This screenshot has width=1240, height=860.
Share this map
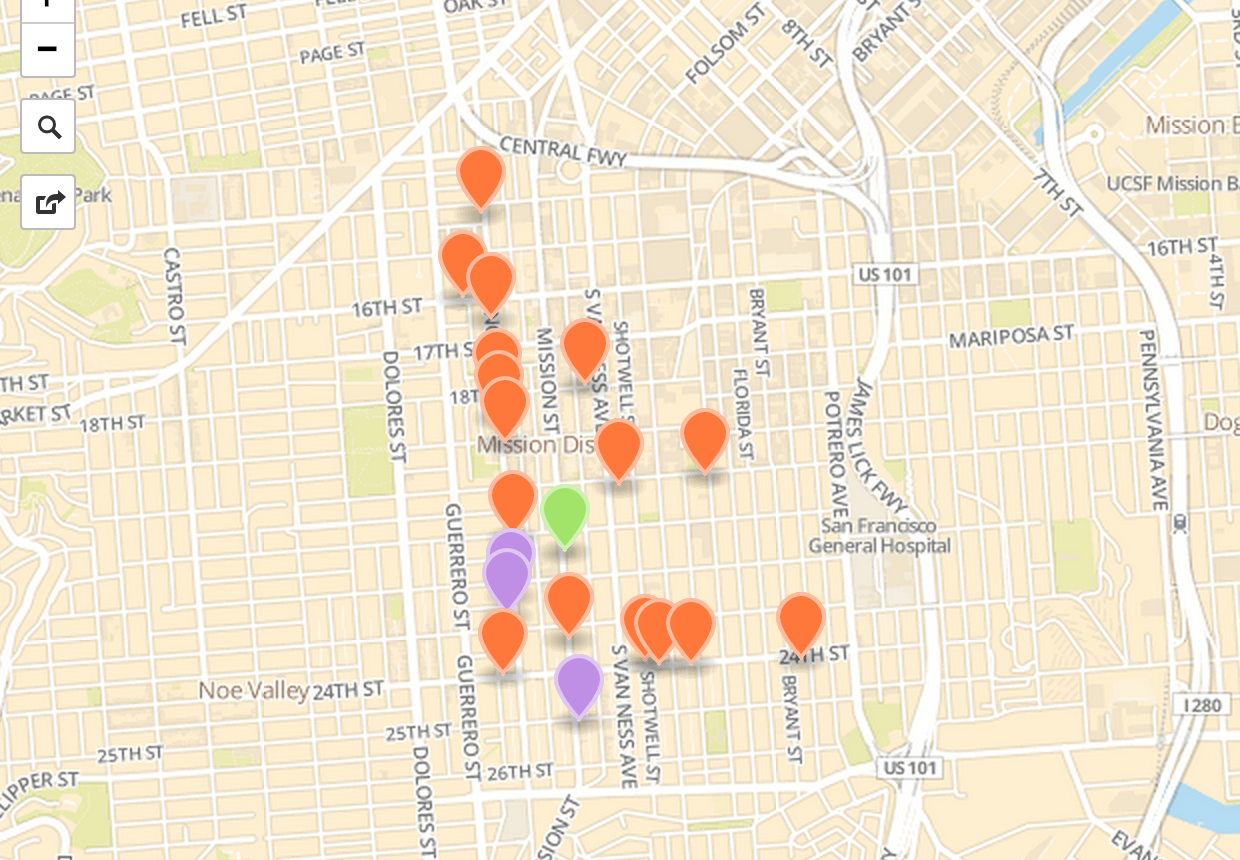[48, 202]
